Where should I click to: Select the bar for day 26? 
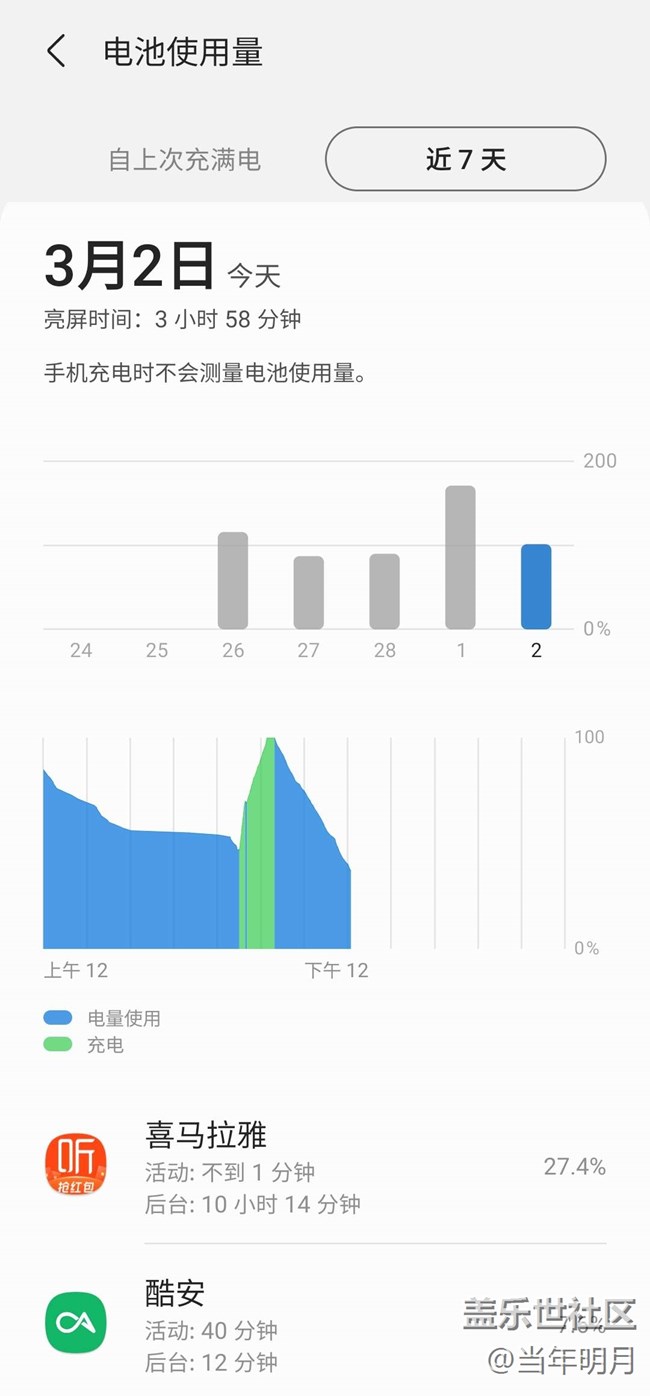[233, 581]
